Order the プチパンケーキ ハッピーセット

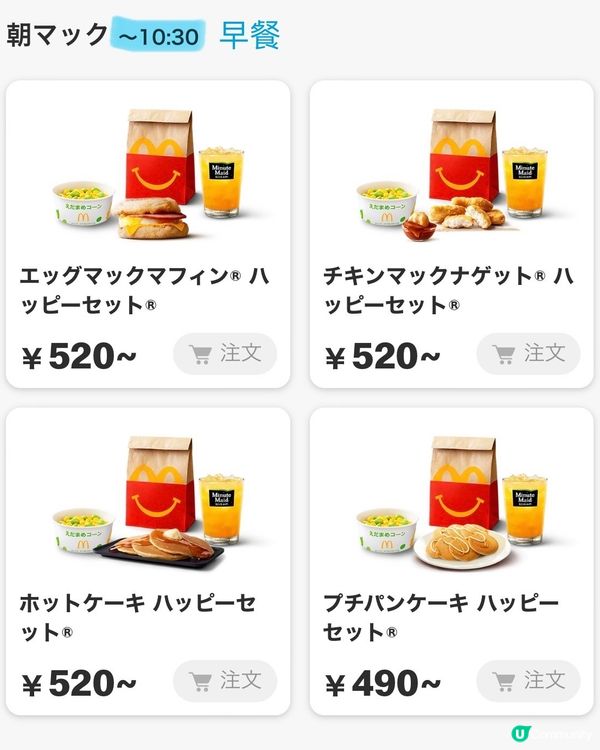(x=528, y=681)
